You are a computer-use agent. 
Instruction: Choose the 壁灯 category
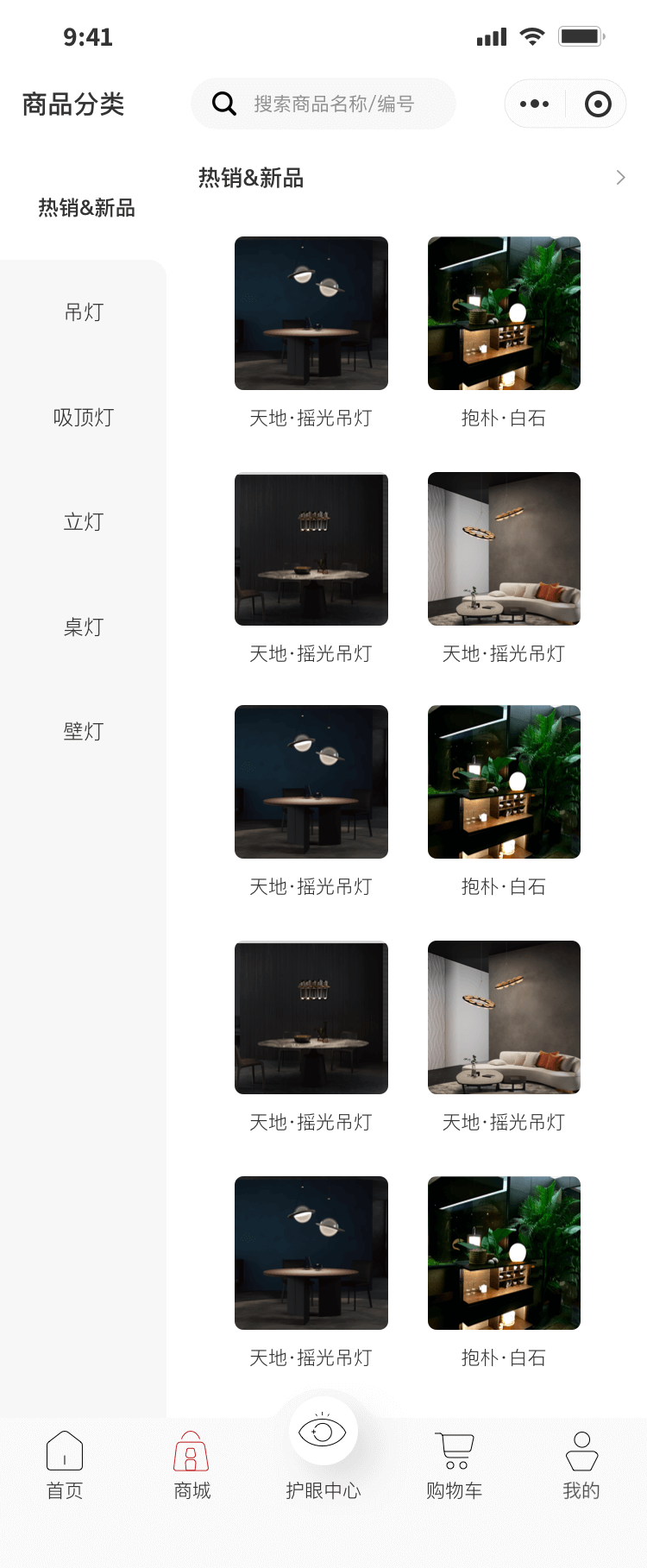pyautogui.click(x=84, y=732)
